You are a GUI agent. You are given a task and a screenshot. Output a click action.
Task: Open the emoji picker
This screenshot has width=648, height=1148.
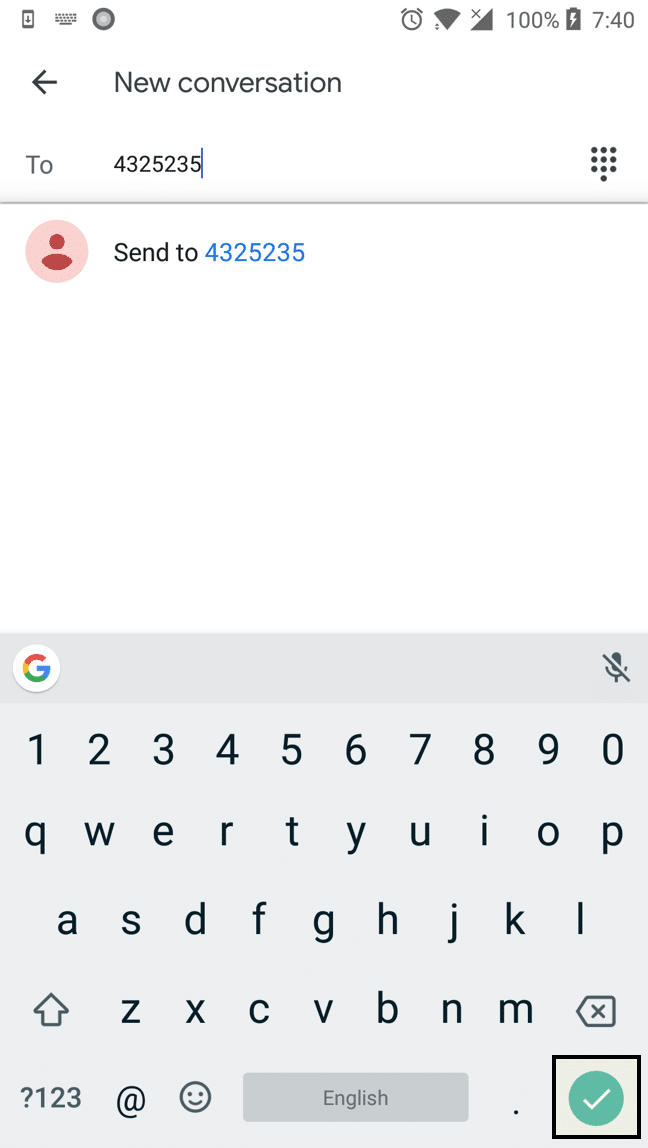(x=195, y=1099)
